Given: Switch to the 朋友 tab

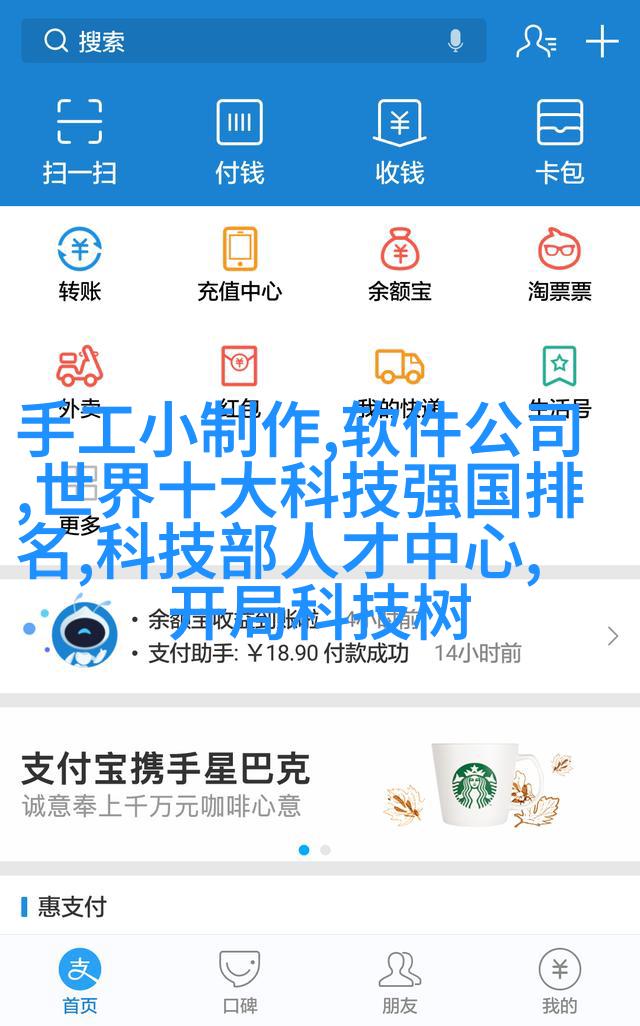Looking at the screenshot, I should (x=400, y=982).
